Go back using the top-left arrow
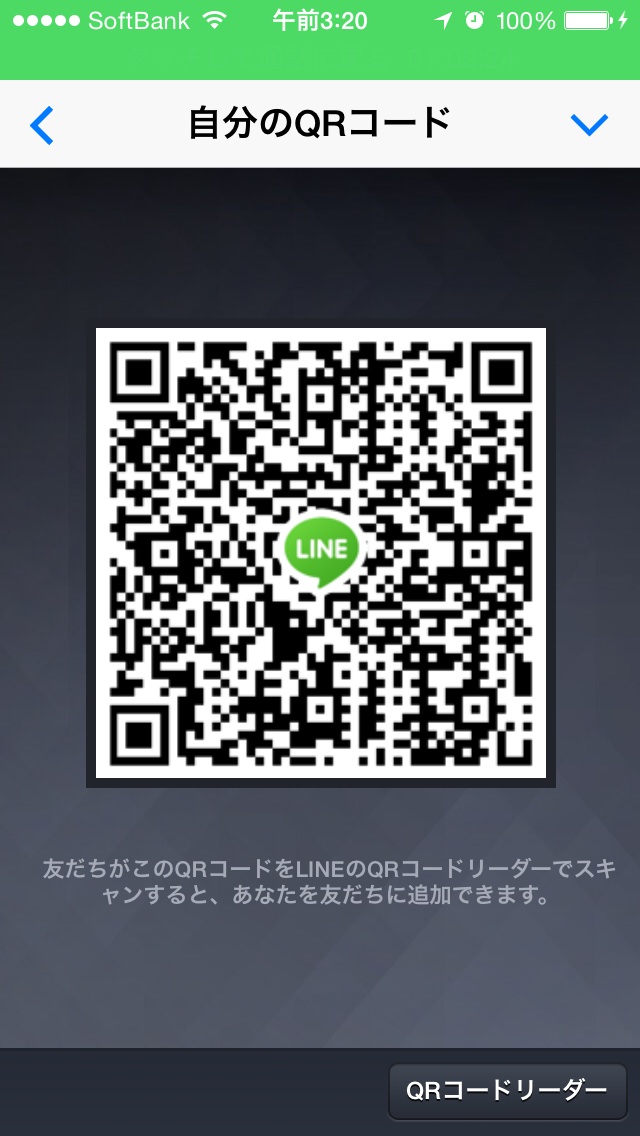 (x=42, y=125)
